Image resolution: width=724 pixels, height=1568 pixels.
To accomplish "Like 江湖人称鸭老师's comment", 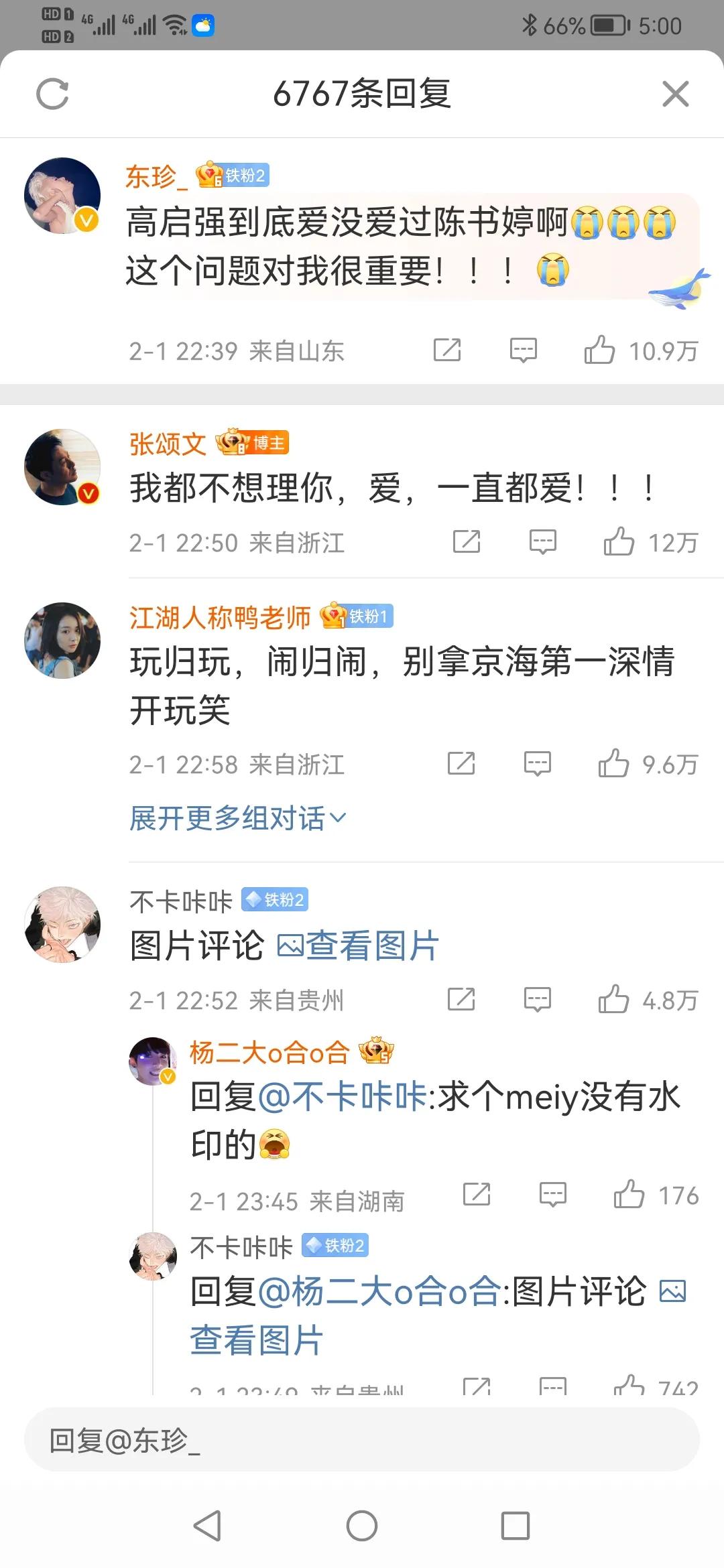I will point(613,763).
